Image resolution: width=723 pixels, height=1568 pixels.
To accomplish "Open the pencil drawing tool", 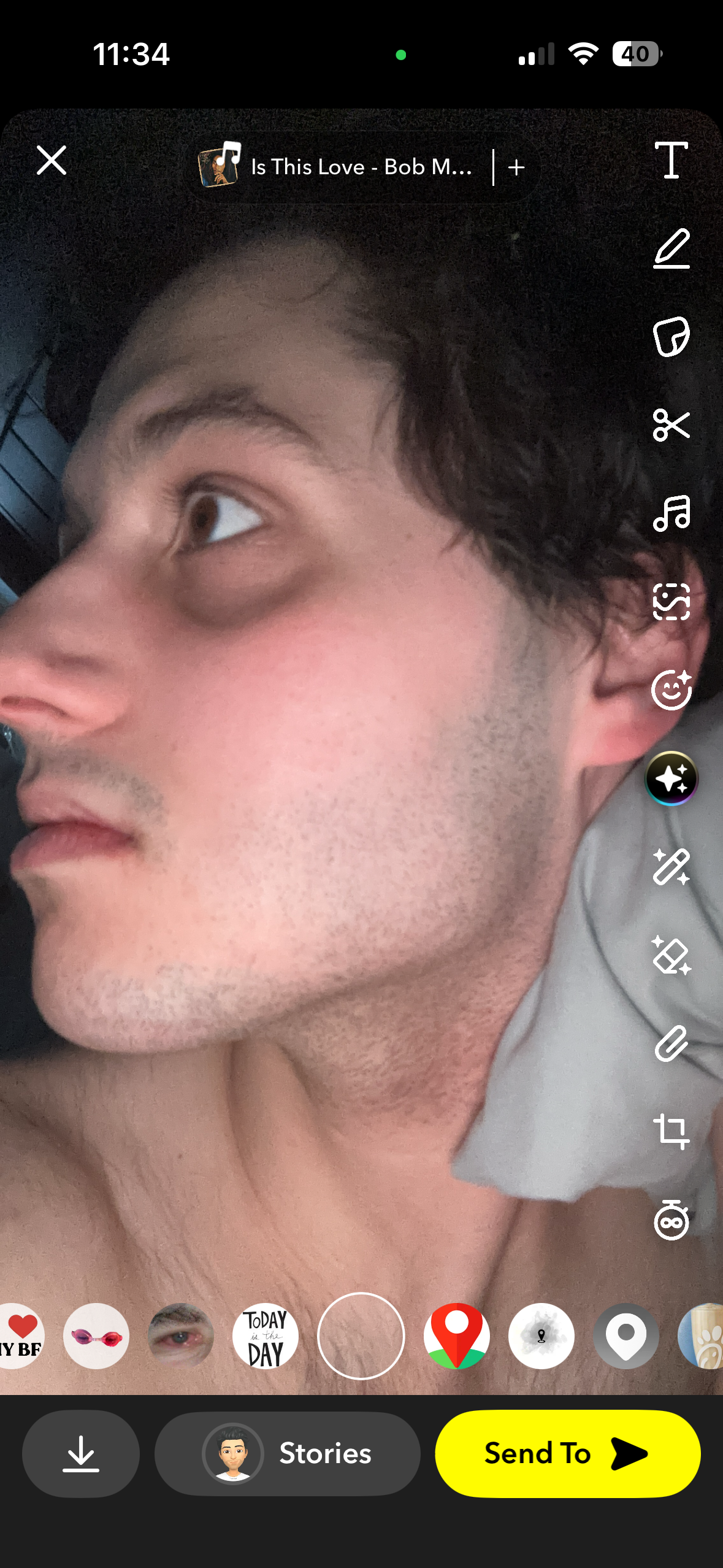I will [x=671, y=248].
